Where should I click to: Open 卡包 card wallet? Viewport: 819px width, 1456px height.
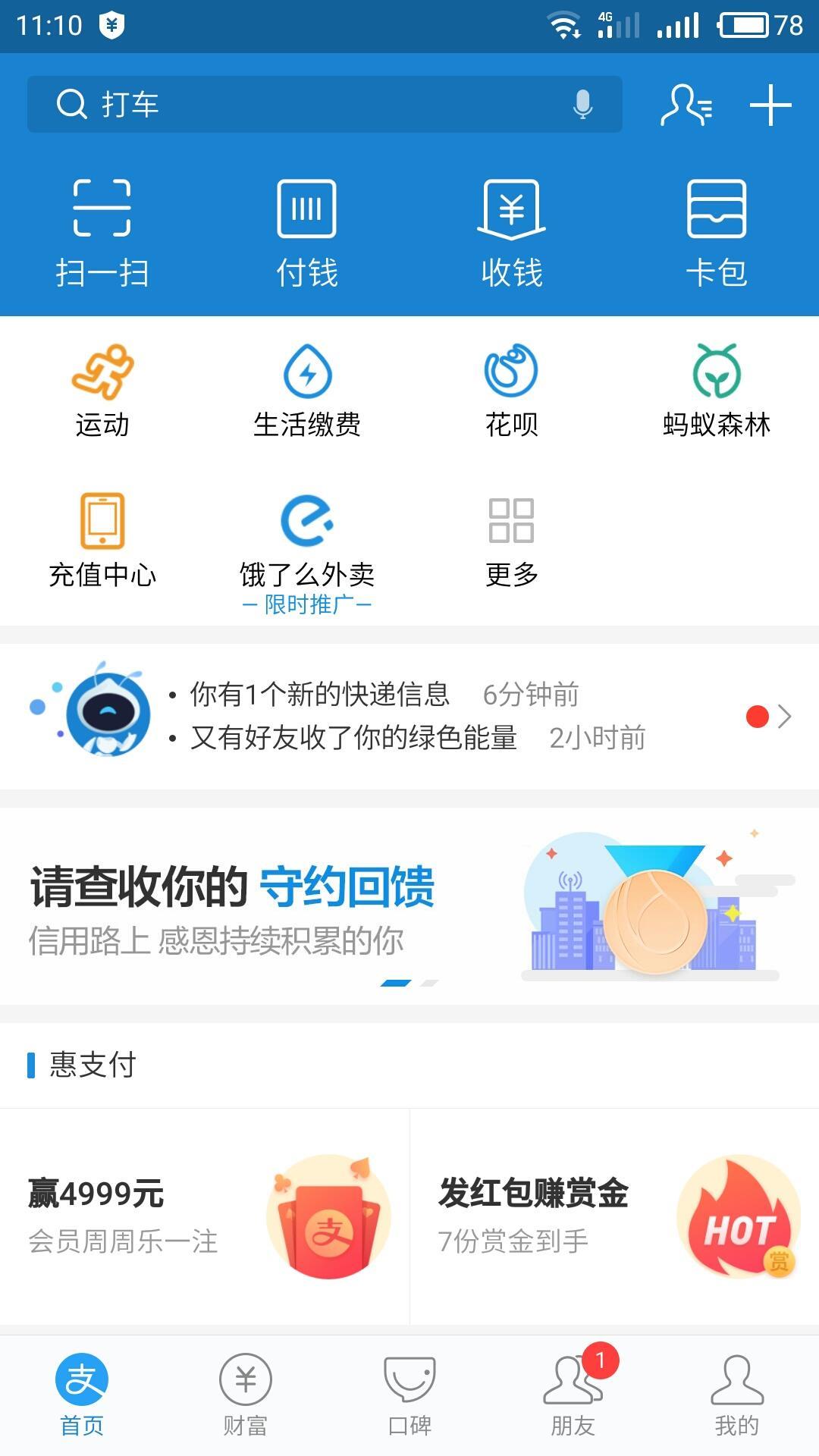tap(717, 233)
